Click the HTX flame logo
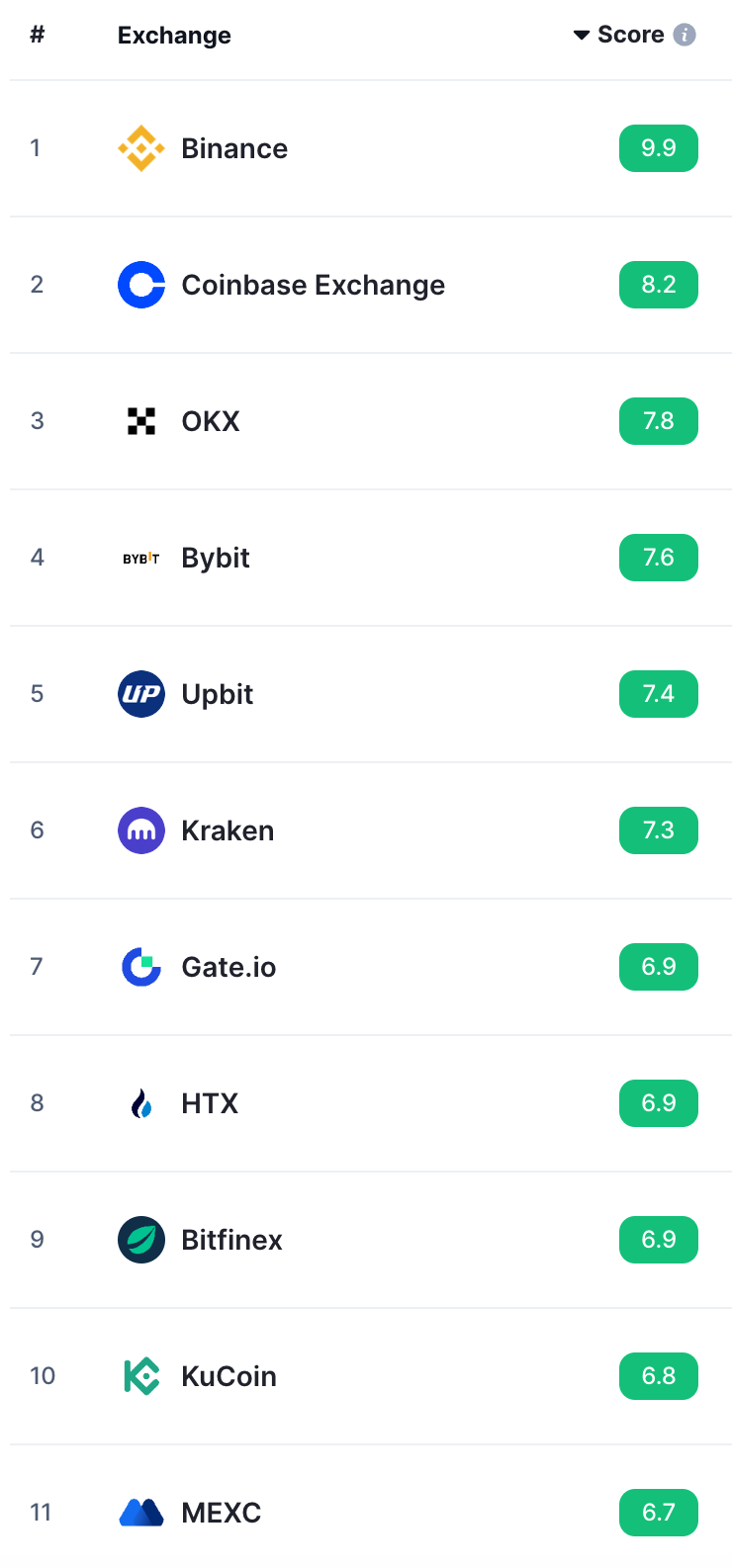The height and width of the screenshot is (1568, 732). tap(142, 1103)
